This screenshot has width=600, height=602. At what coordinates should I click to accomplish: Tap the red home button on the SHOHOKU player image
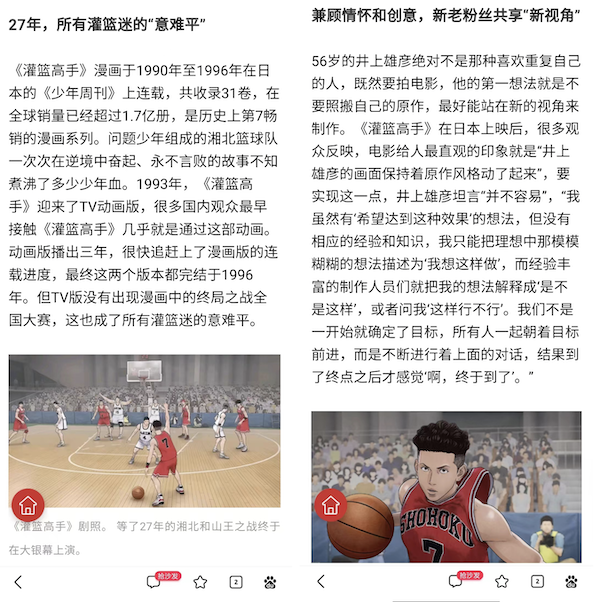[331, 505]
